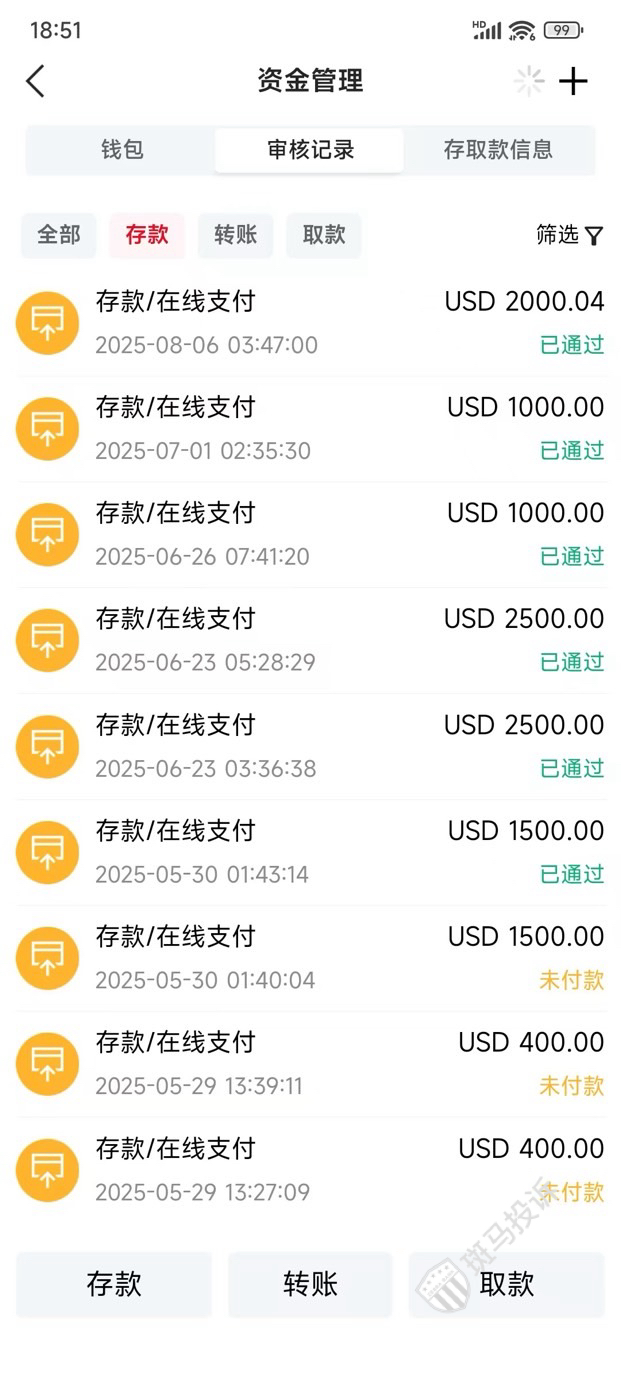Tap the bottom 存款 button
This screenshot has width=621, height=1380.
114,1285
